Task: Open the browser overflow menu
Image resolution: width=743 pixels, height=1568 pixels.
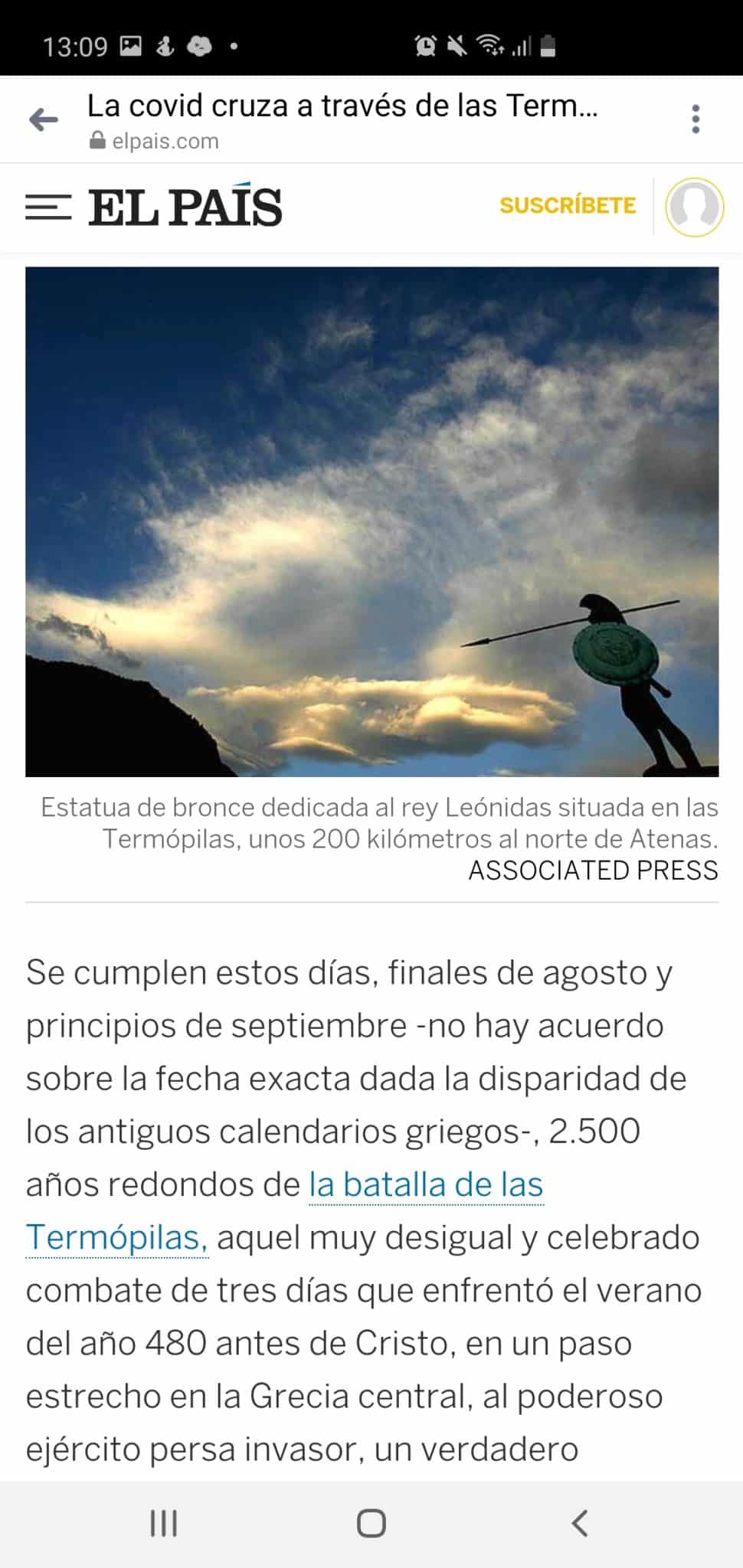Action: coord(696,119)
